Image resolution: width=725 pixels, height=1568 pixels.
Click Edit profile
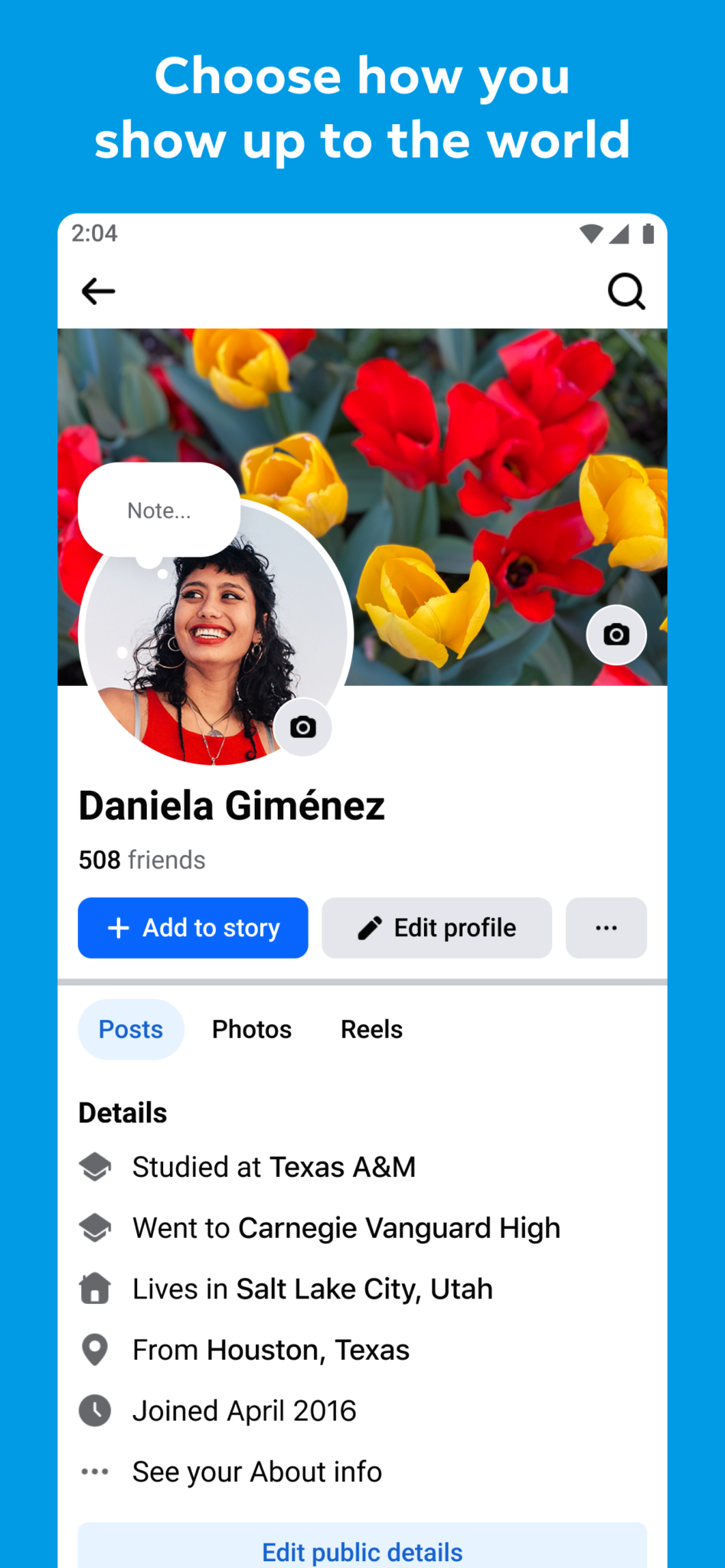[x=436, y=927]
